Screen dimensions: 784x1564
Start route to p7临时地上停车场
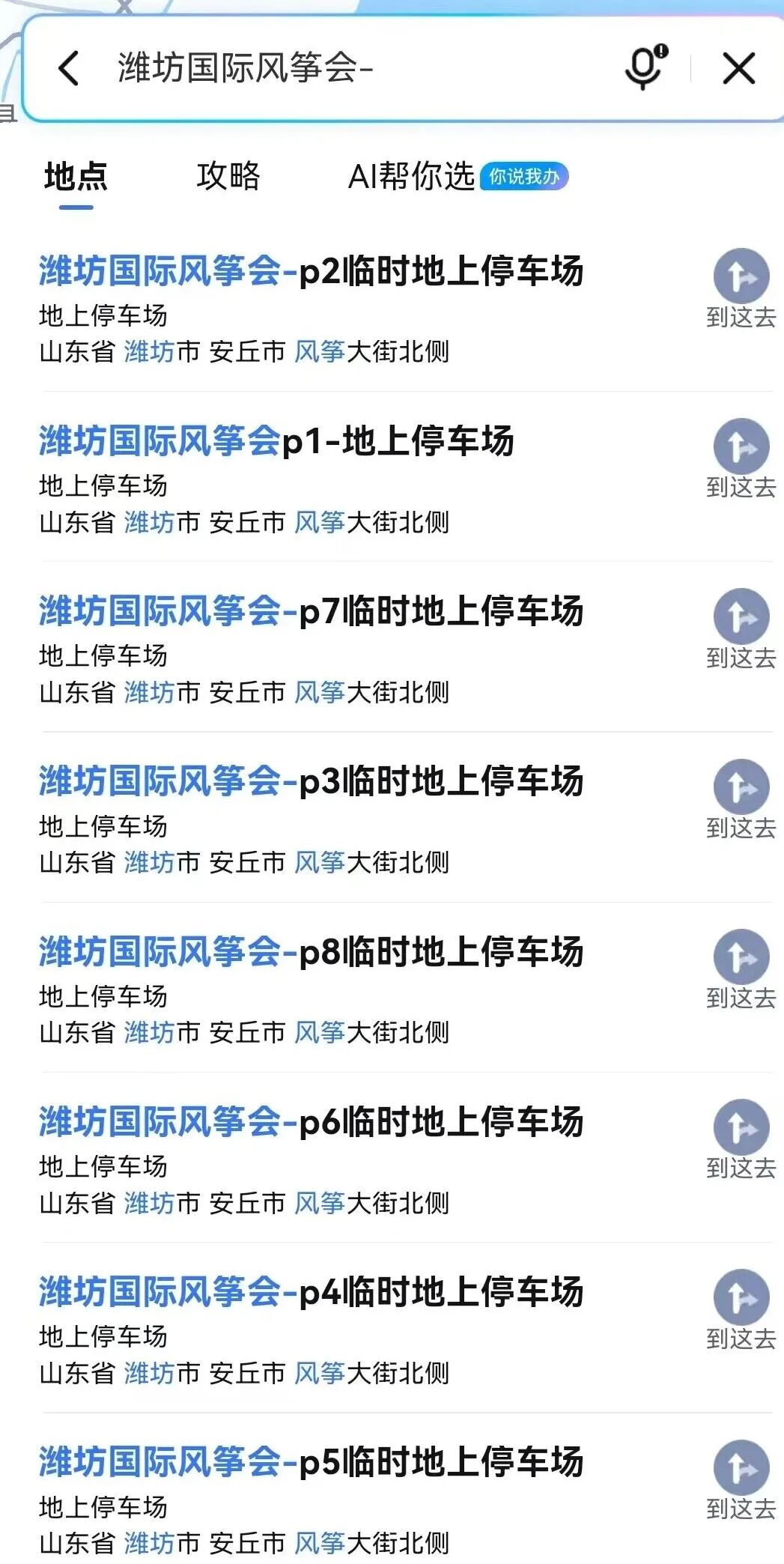pyautogui.click(x=741, y=629)
